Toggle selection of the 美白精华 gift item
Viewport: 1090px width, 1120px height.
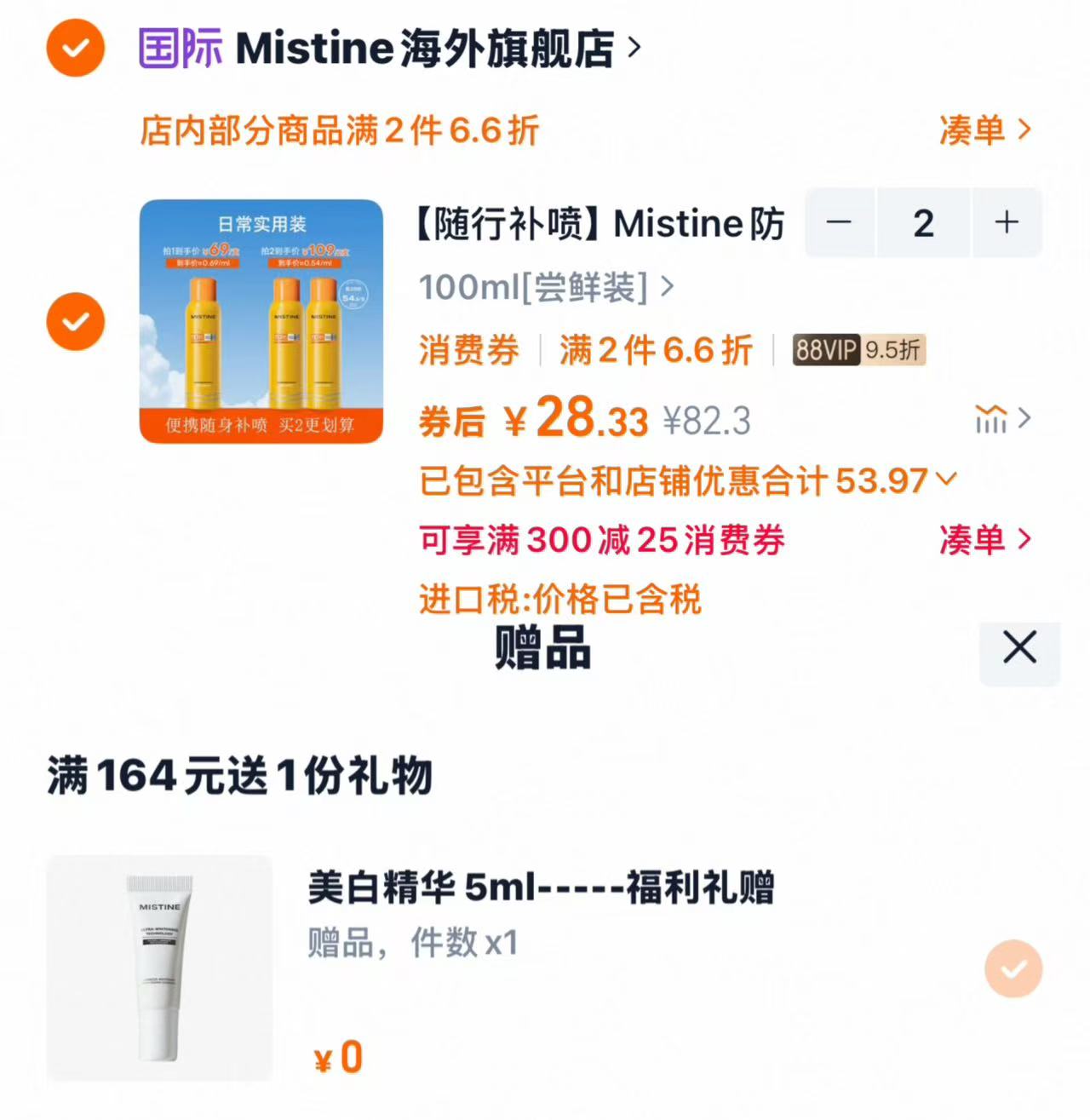(x=1013, y=968)
